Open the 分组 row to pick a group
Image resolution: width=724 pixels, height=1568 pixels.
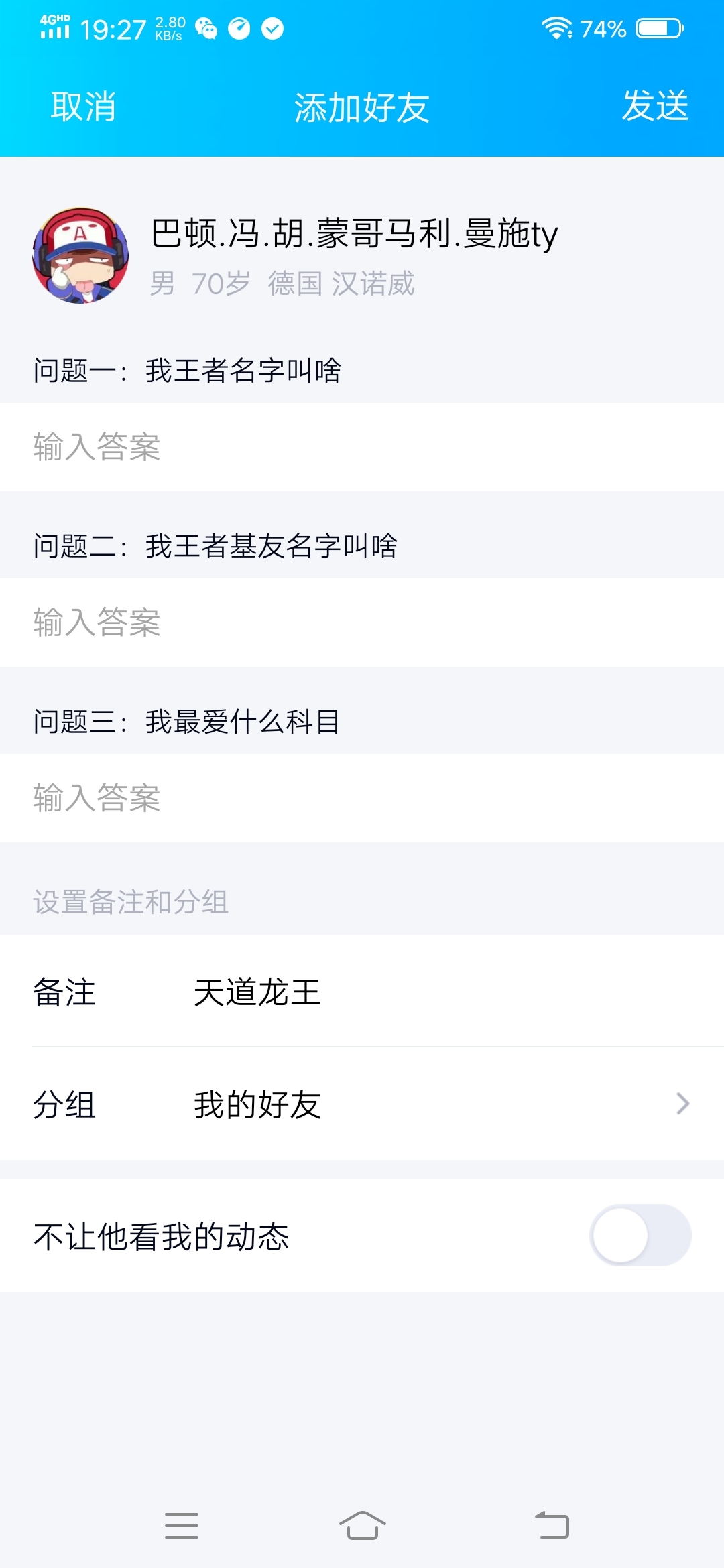pos(362,1104)
